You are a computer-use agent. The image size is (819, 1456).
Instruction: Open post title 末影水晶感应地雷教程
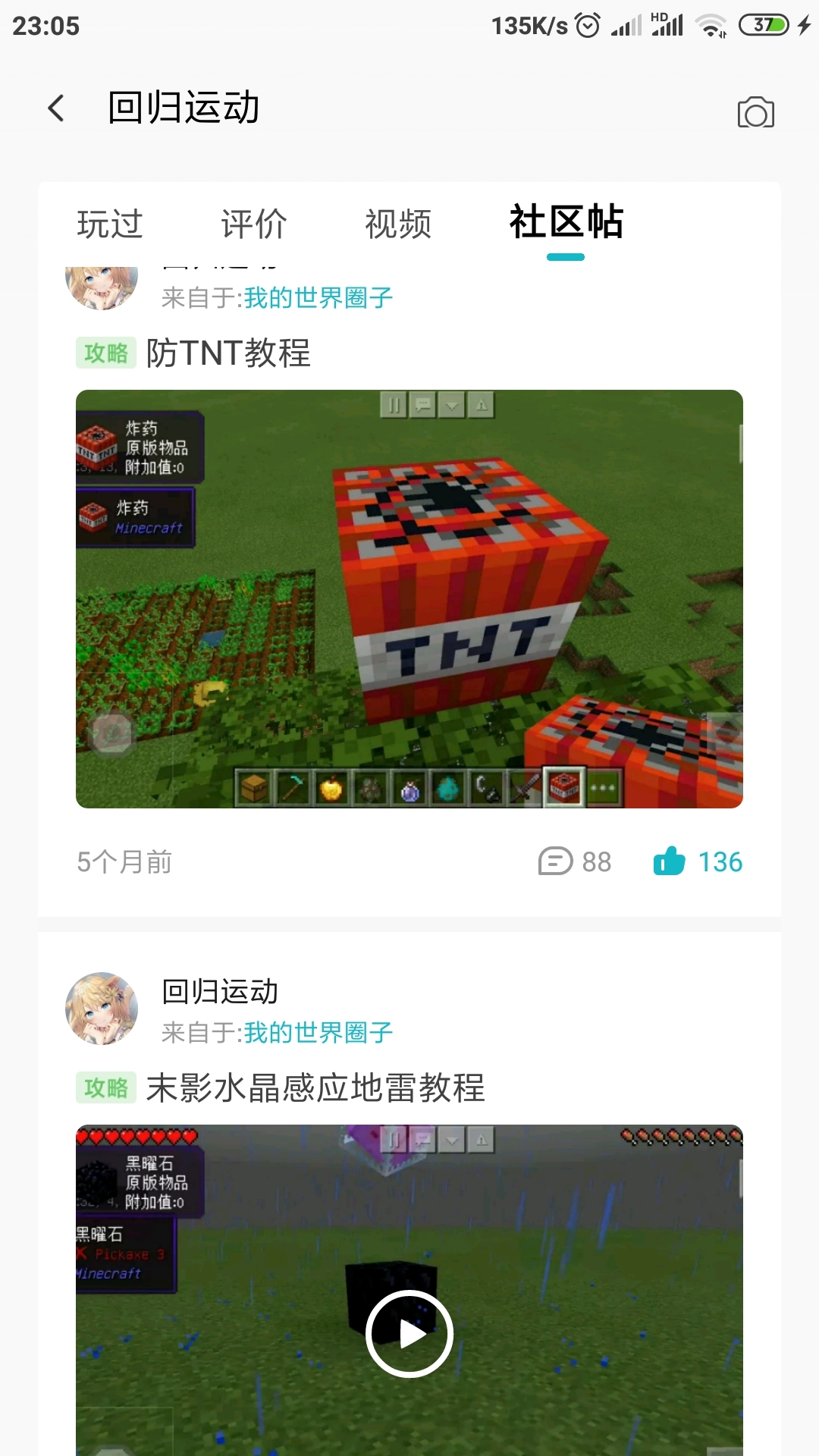[315, 1088]
